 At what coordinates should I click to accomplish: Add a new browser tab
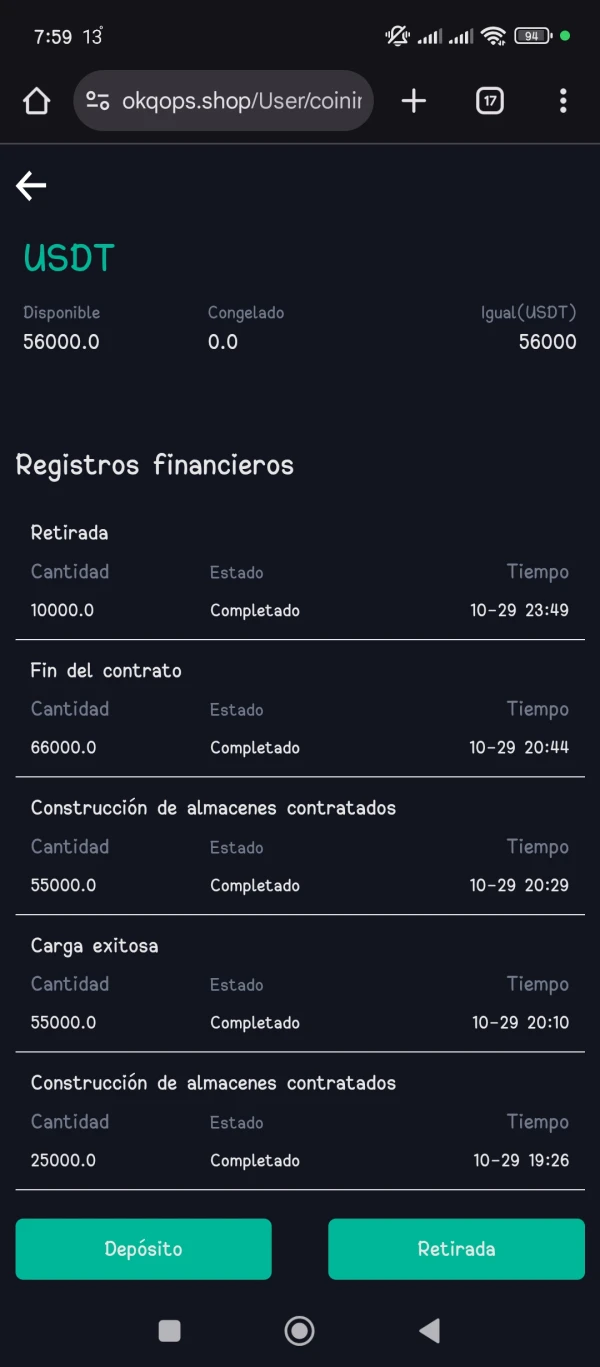coord(413,100)
